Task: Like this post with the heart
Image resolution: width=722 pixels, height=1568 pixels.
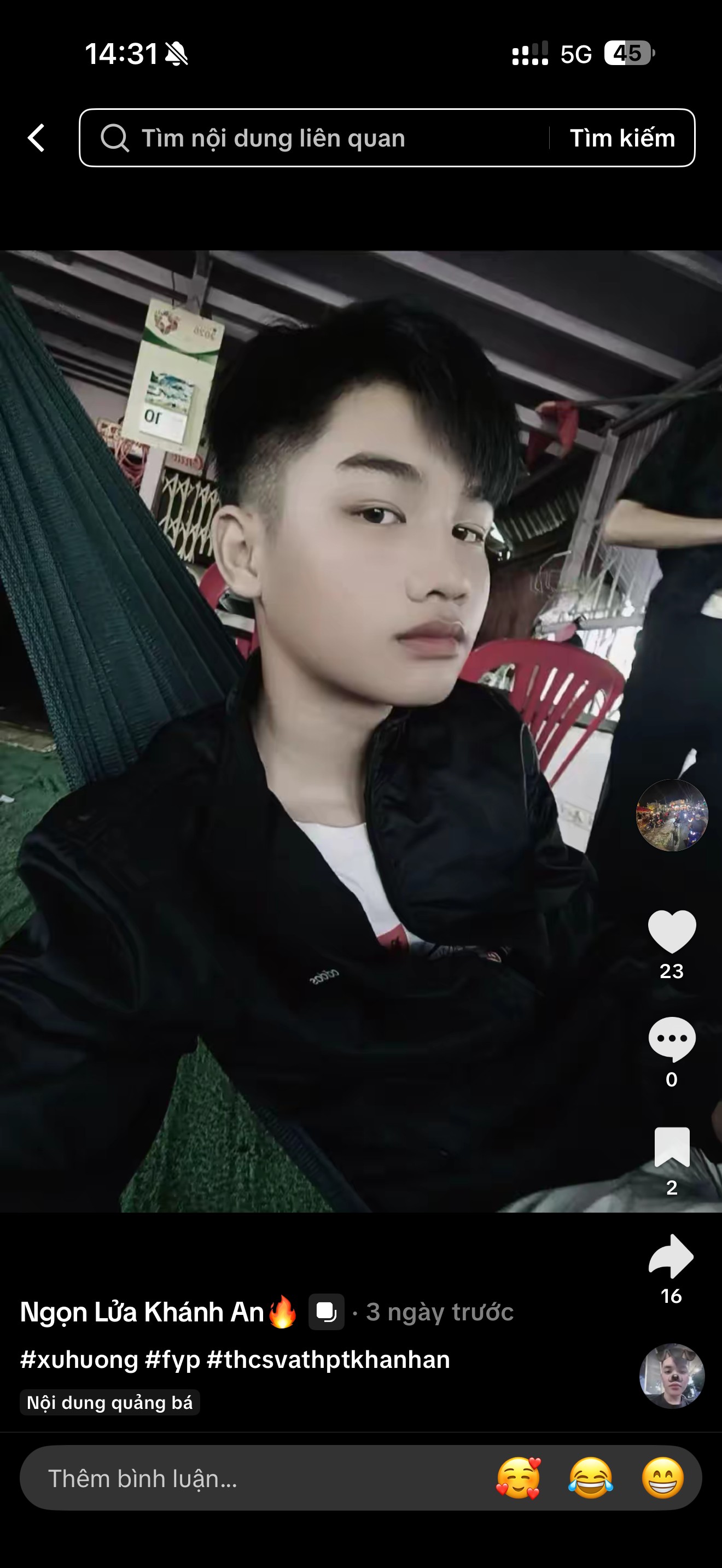Action: 672,931
